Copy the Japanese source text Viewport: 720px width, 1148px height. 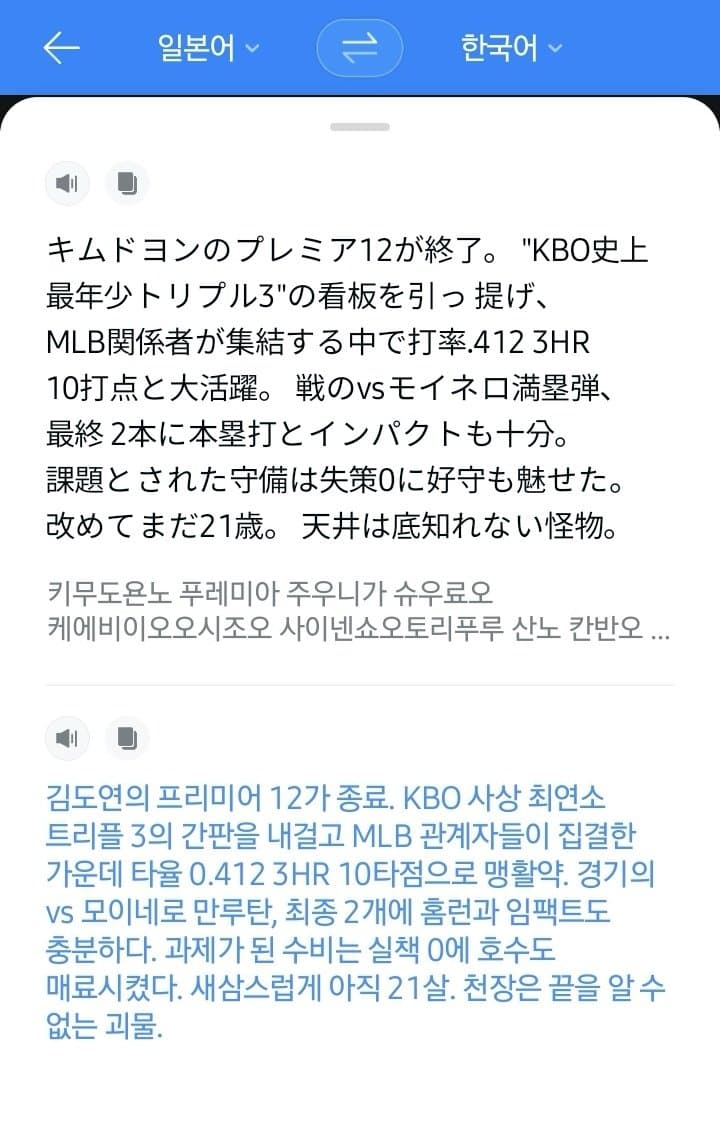127,183
